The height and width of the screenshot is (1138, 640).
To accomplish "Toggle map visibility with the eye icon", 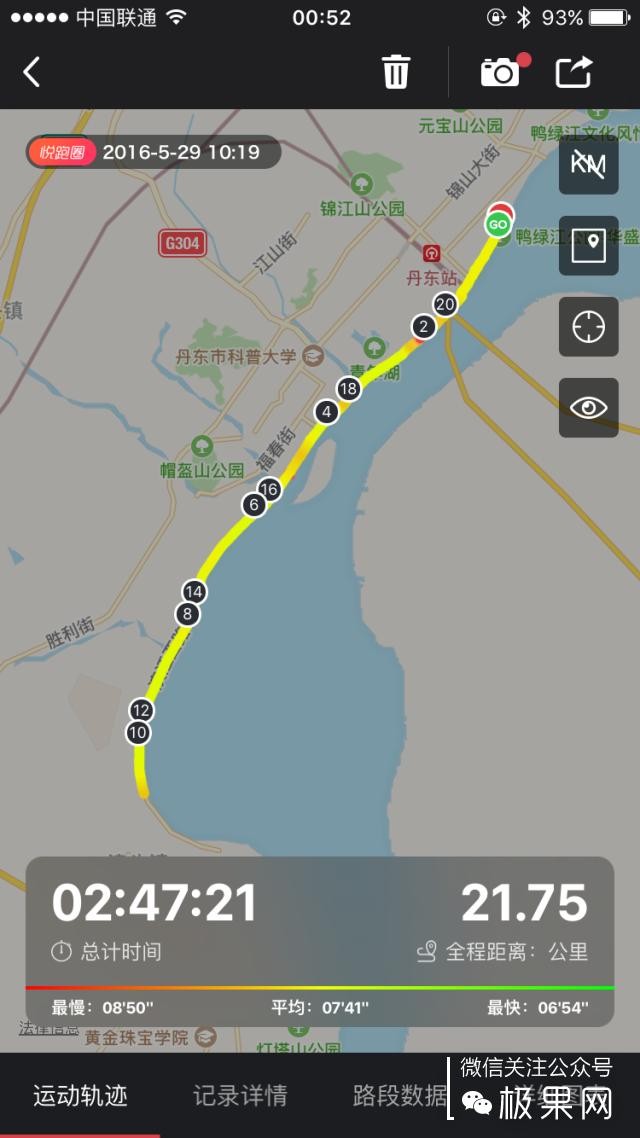I will tap(588, 407).
